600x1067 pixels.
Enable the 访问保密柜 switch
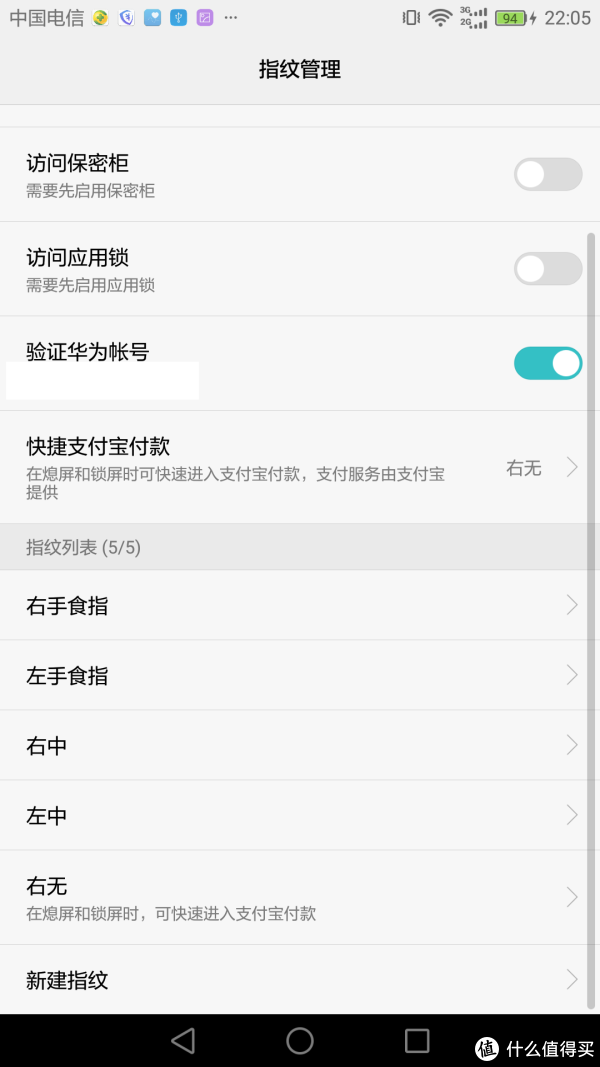548,174
